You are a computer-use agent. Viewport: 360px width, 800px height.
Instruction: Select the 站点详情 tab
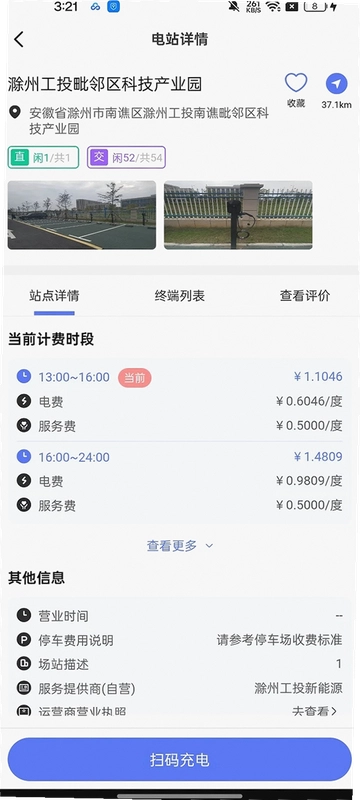[54, 296]
